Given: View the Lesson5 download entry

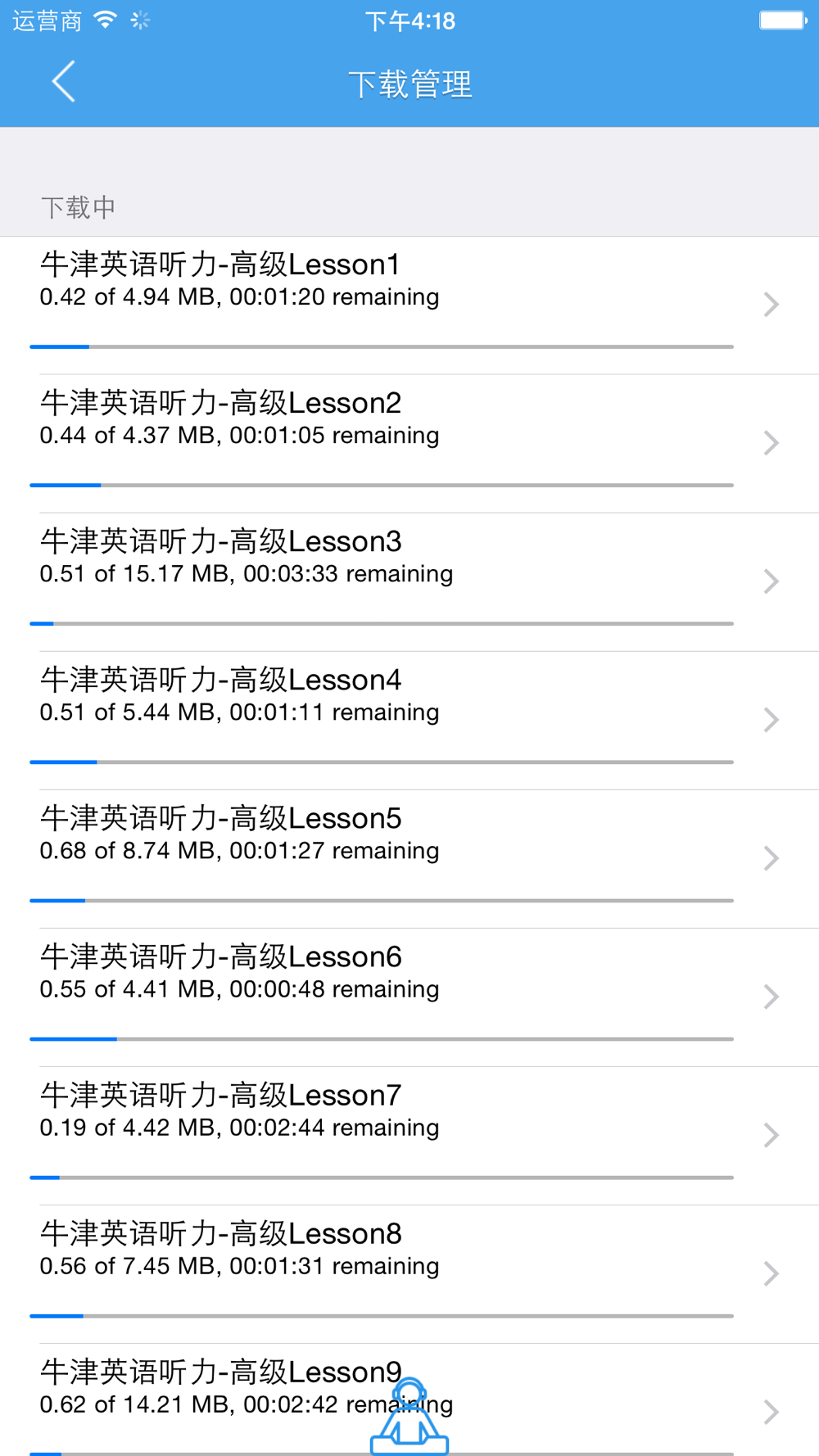Looking at the screenshot, I should 409,859.
